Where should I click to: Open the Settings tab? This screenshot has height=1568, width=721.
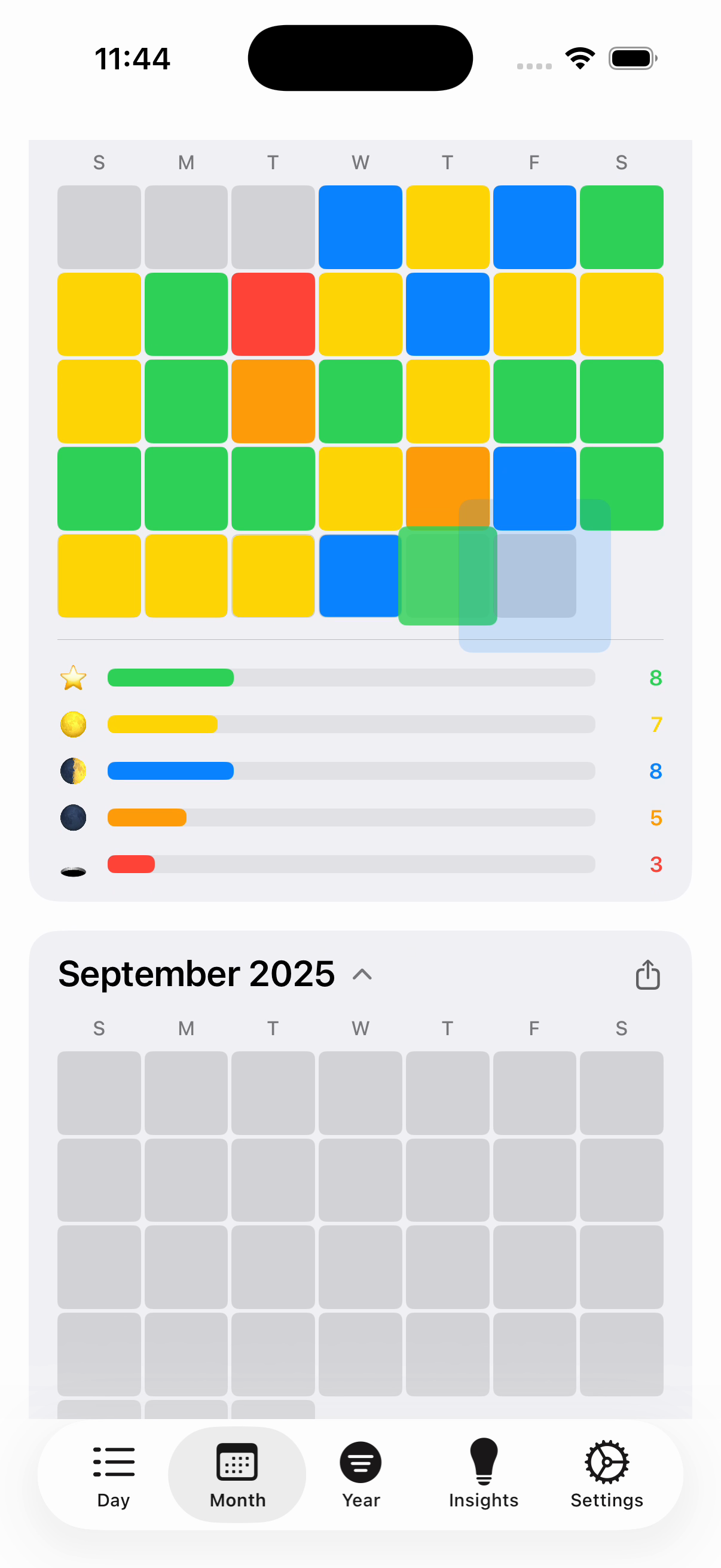(606, 1474)
